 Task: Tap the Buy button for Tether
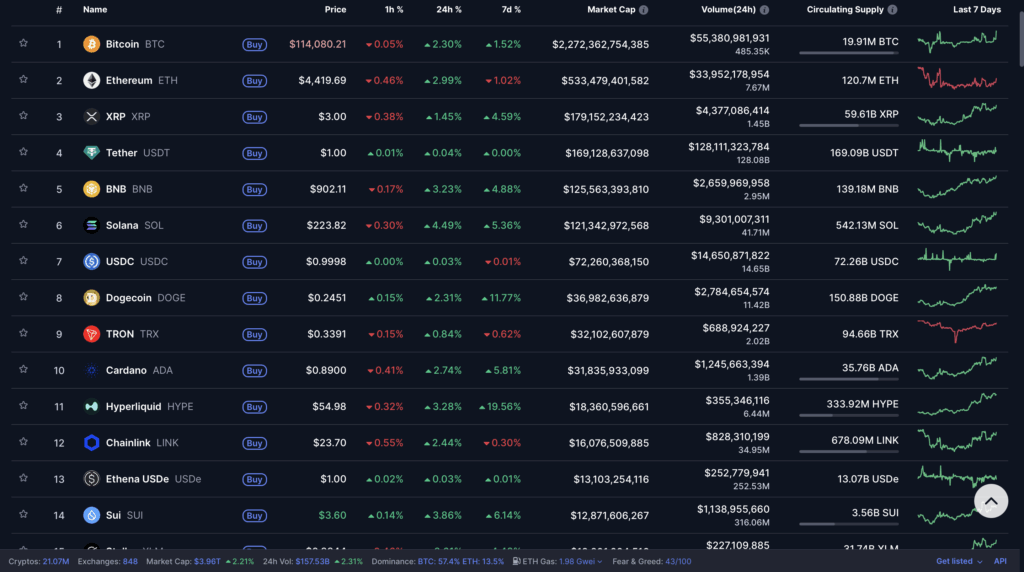pyautogui.click(x=254, y=153)
